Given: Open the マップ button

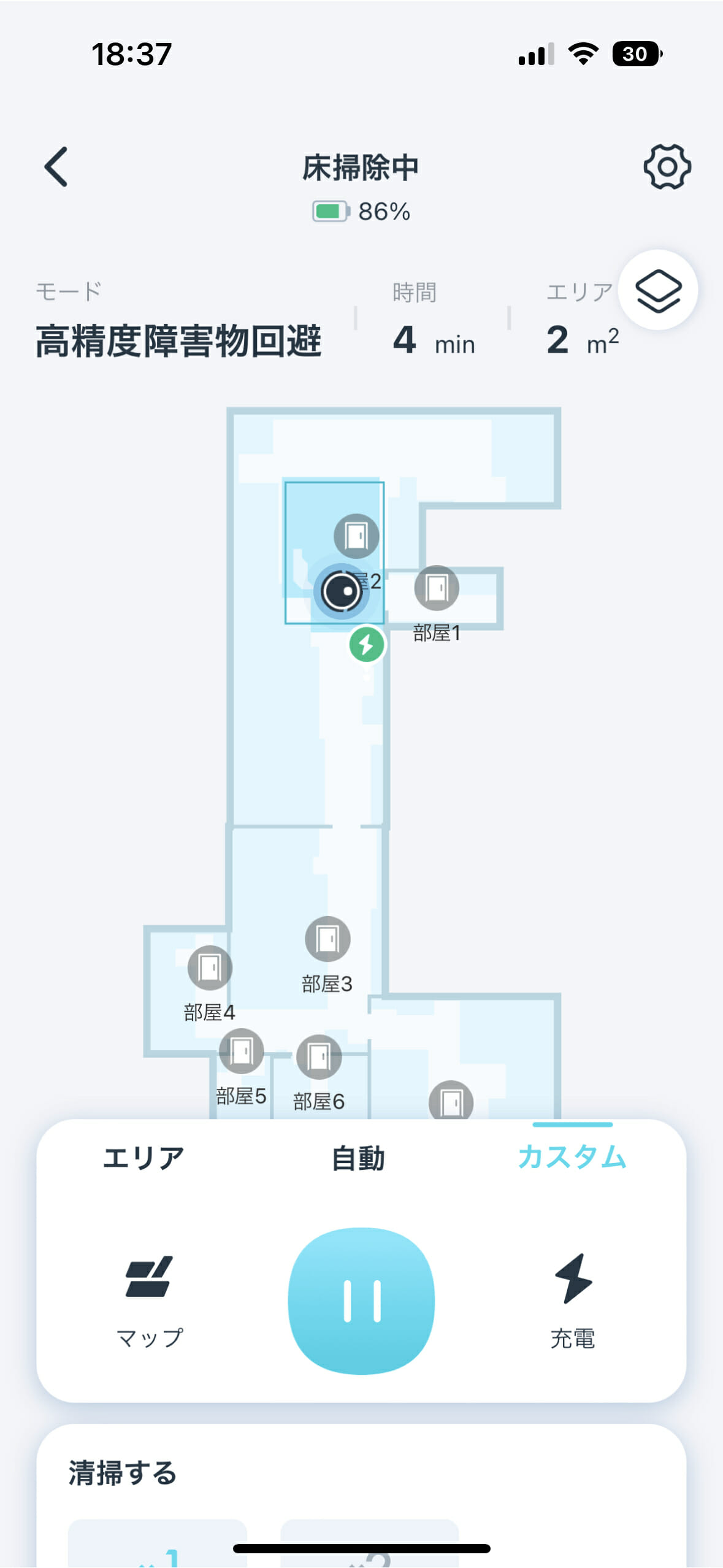Looking at the screenshot, I should pyautogui.click(x=150, y=1301).
